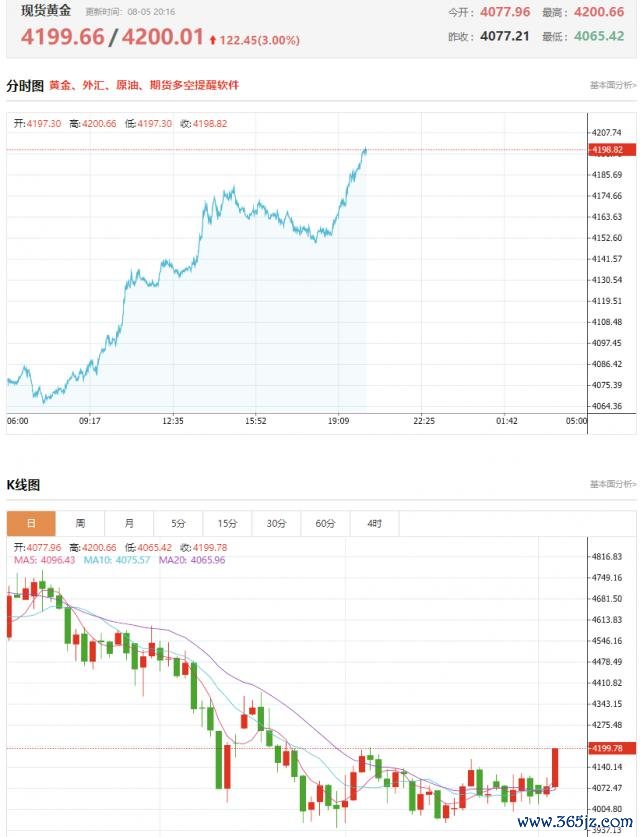This screenshot has width=640, height=837.
Task: Switch K-line chart to 周 (weekly) tab
Action: click(80, 523)
